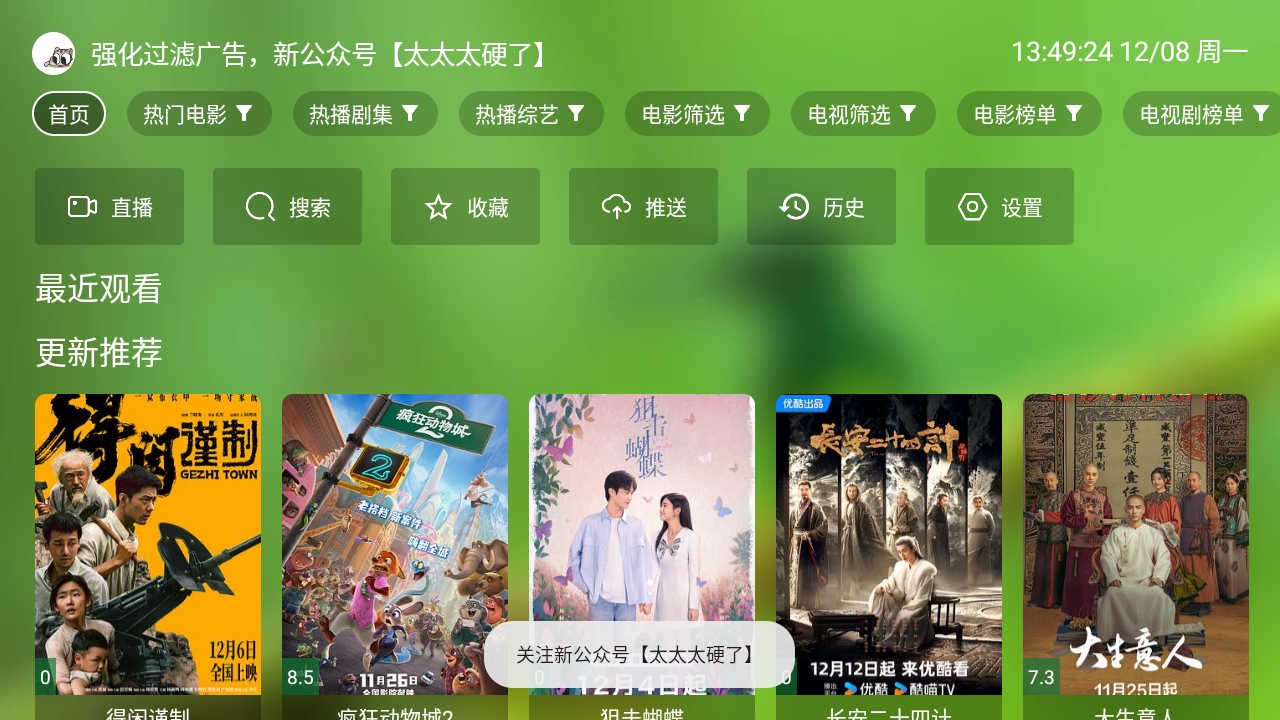Tap the 推送 push button
Viewport: 1280px width, 720px height.
[x=643, y=207]
